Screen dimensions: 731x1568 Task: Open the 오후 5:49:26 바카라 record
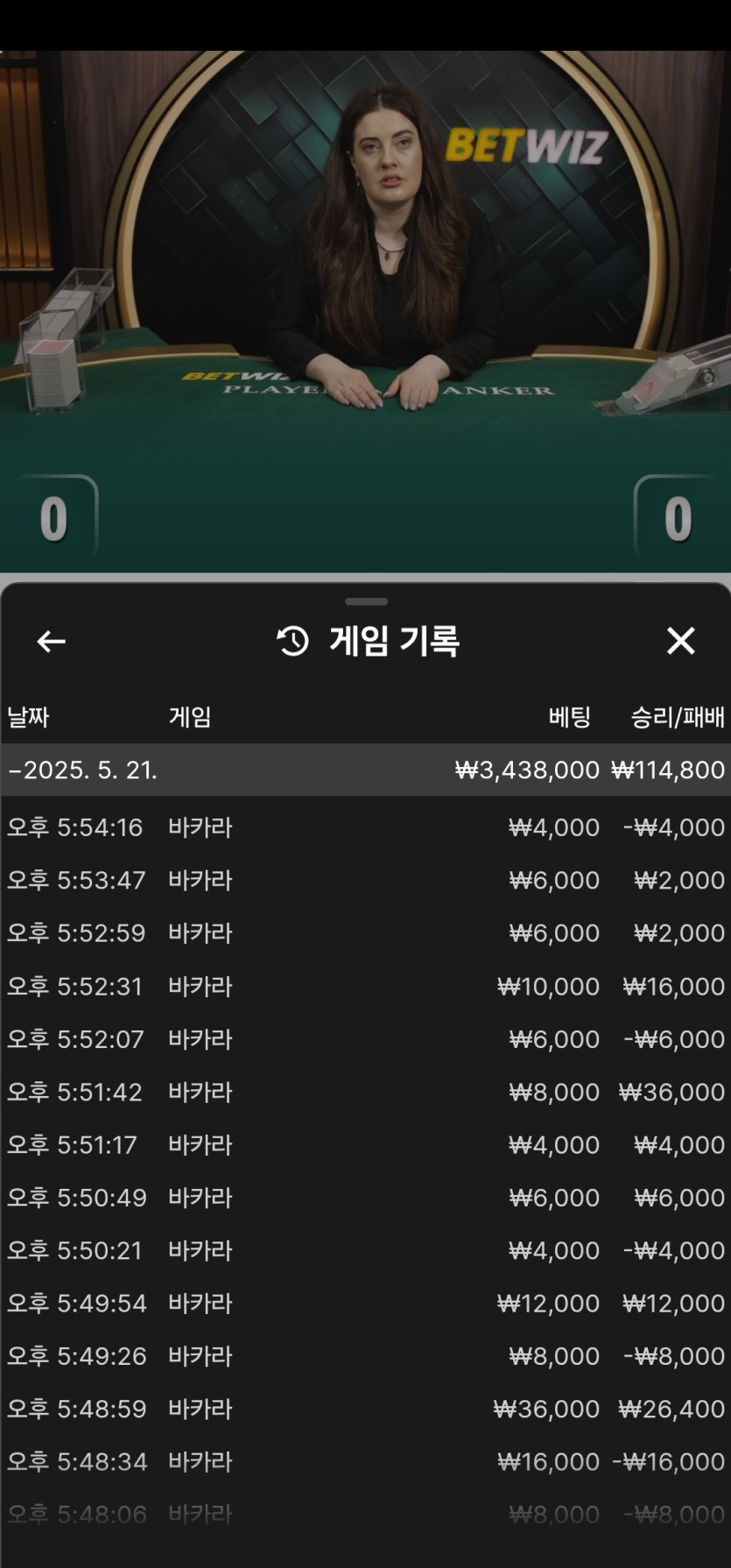[365, 1356]
